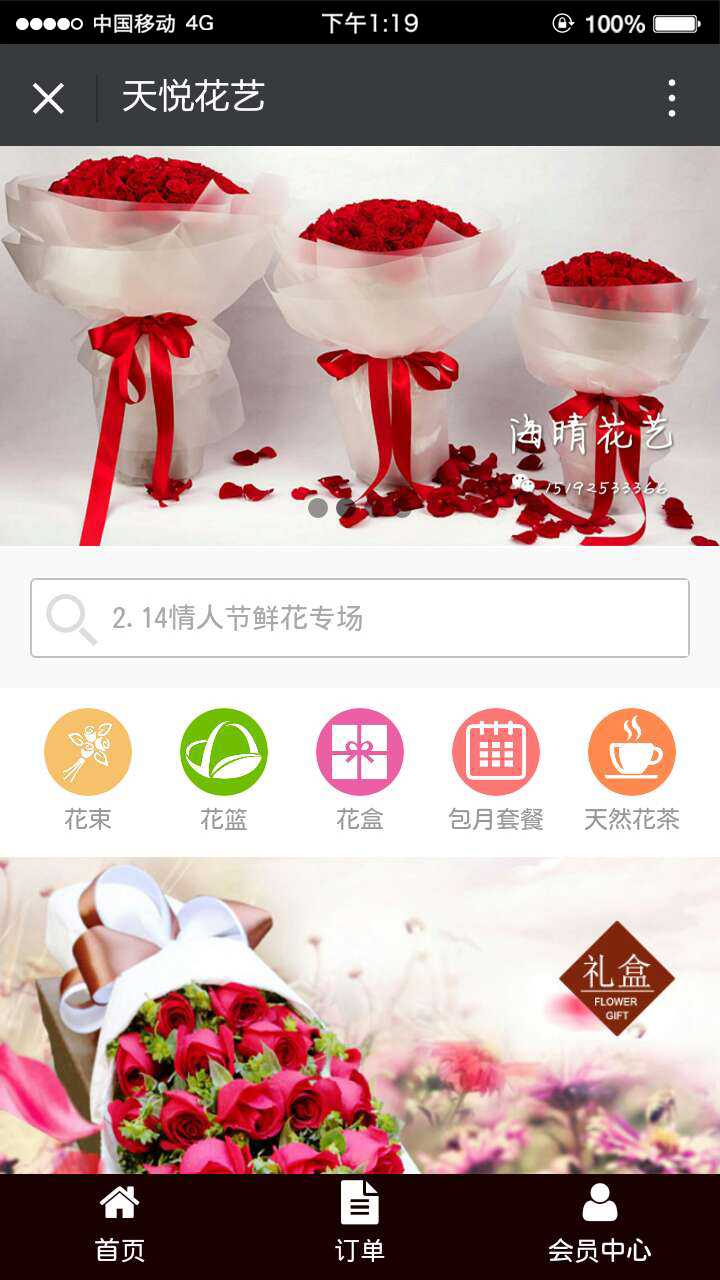Open the 礼盒 flower gift banner
This screenshot has height=1280, width=720.
coord(360,1015)
